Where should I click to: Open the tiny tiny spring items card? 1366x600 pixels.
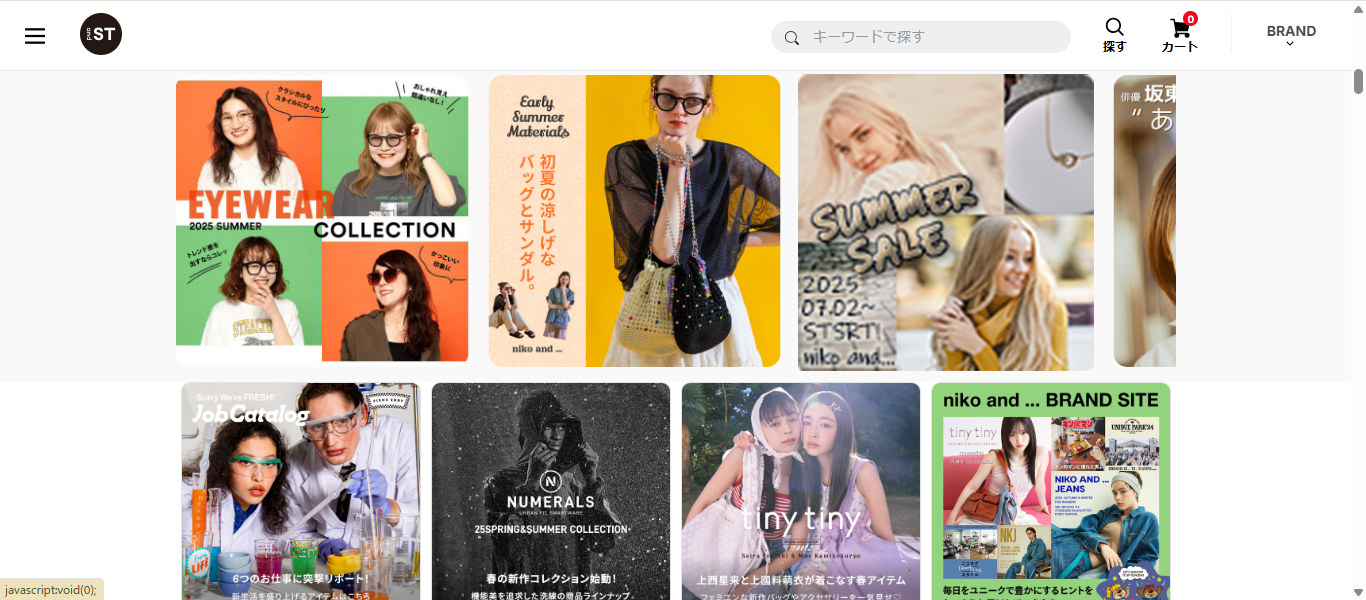[x=801, y=490]
